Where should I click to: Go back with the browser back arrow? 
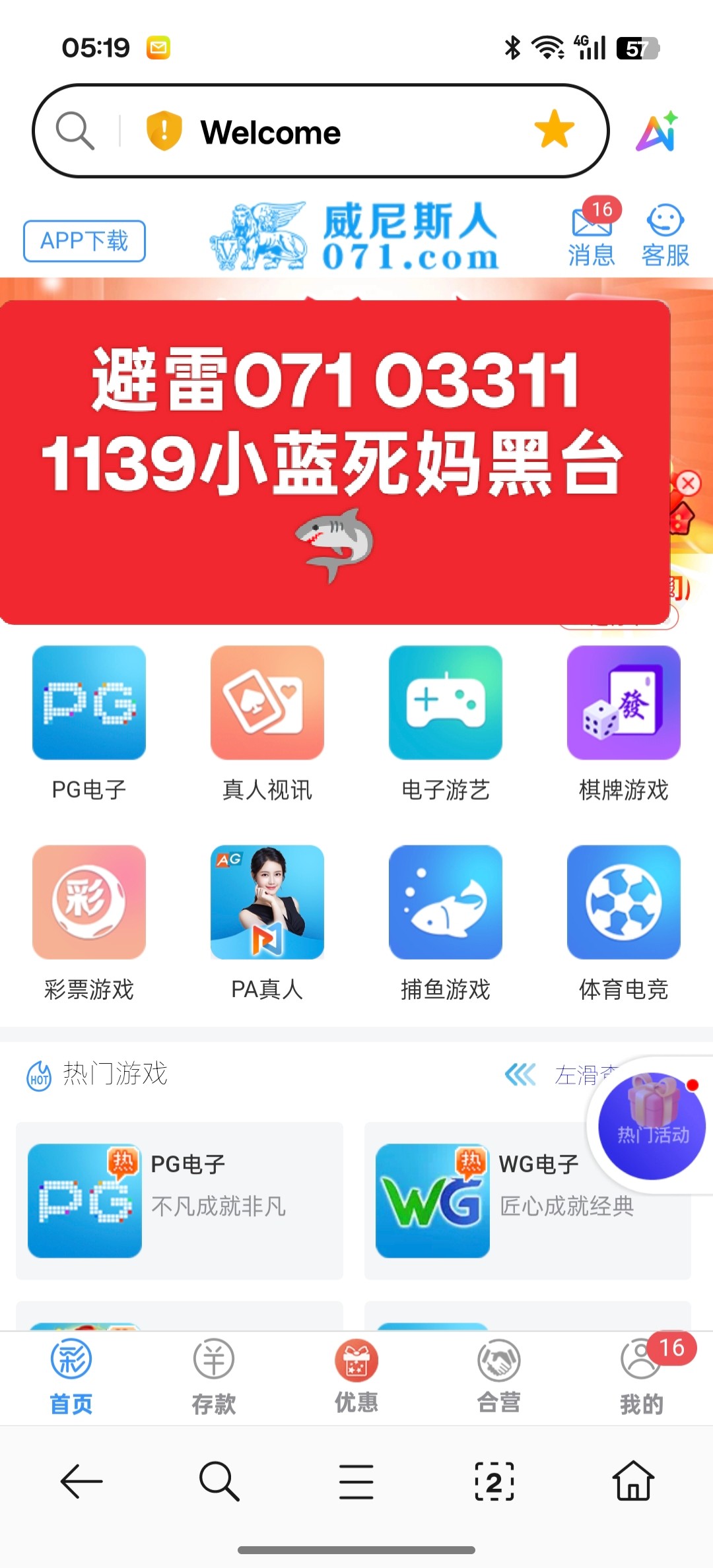(x=81, y=1482)
